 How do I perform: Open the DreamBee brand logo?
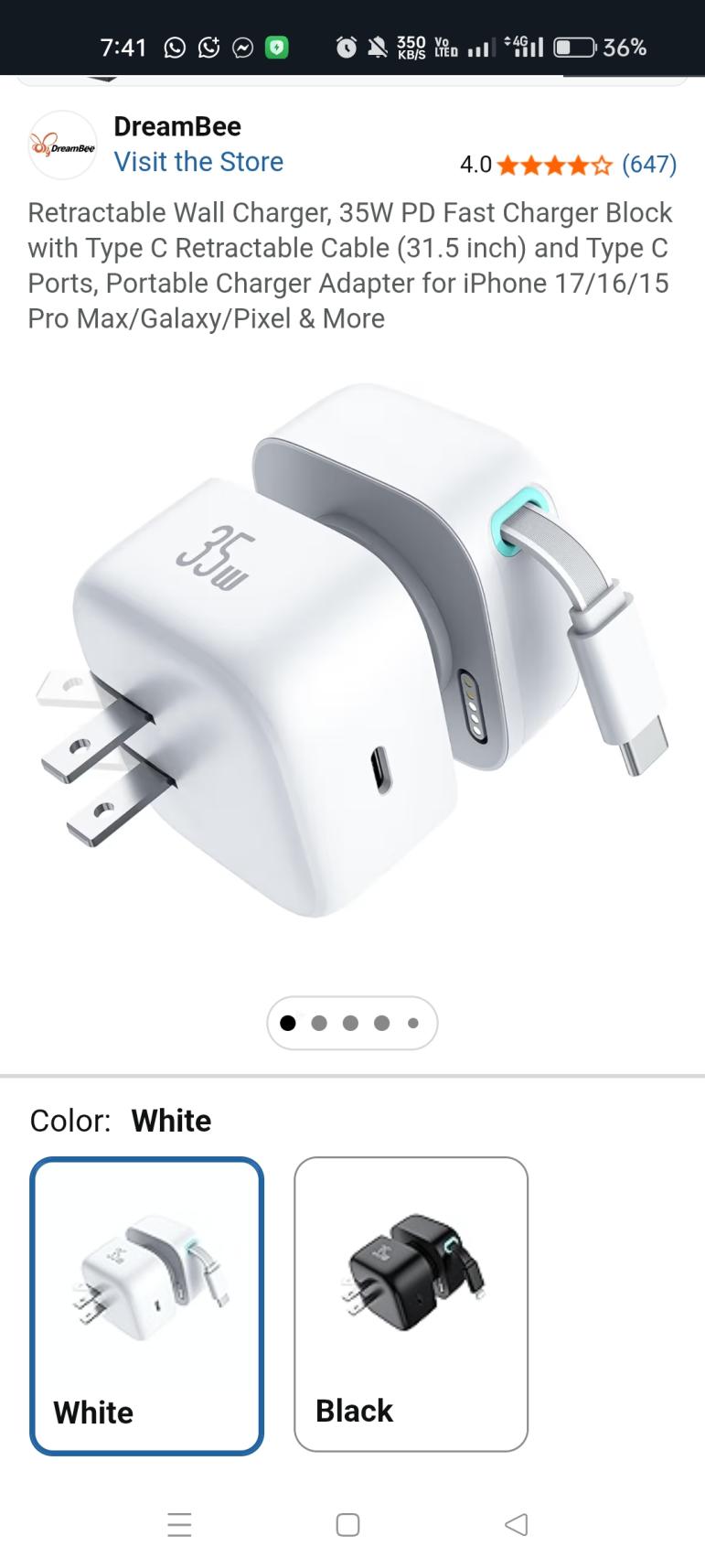tap(62, 145)
